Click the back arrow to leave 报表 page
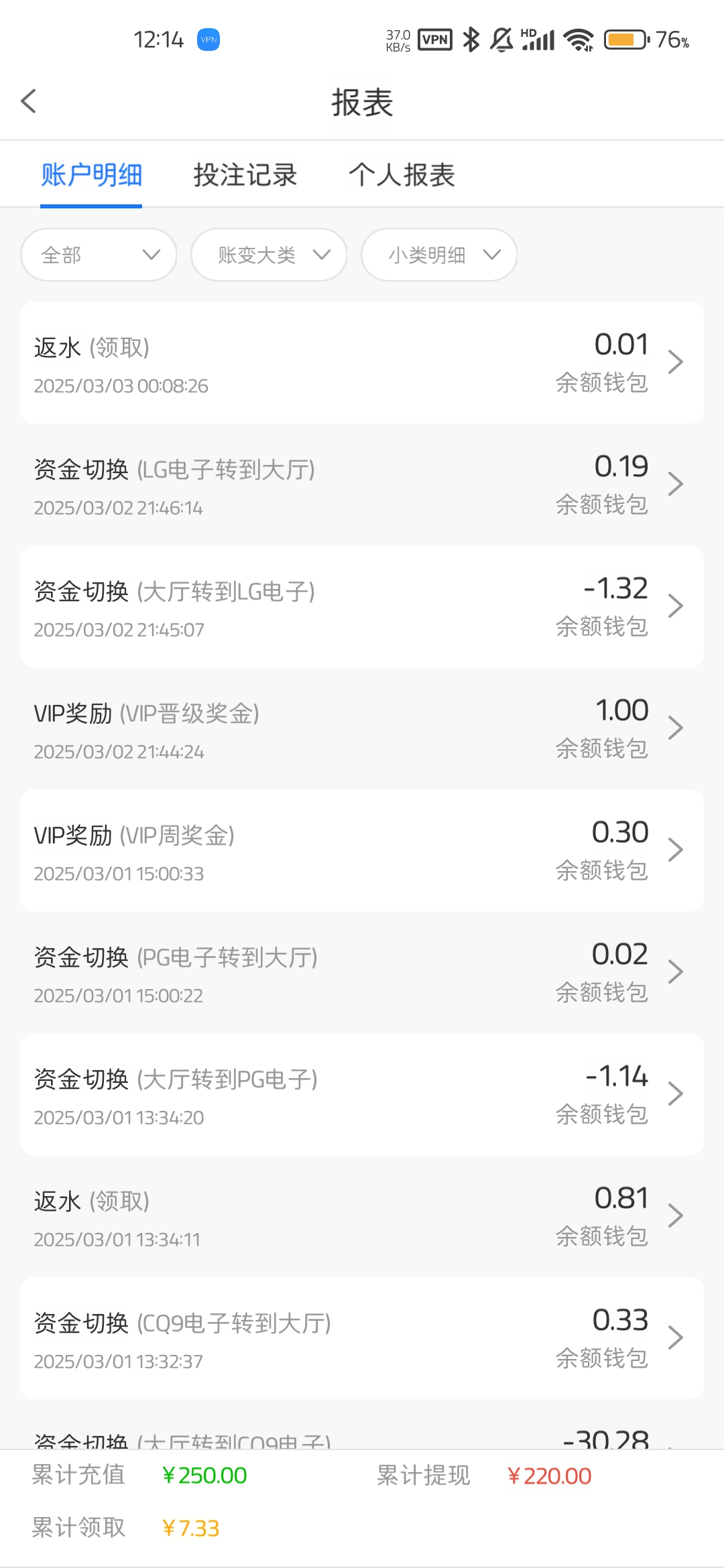 click(29, 101)
